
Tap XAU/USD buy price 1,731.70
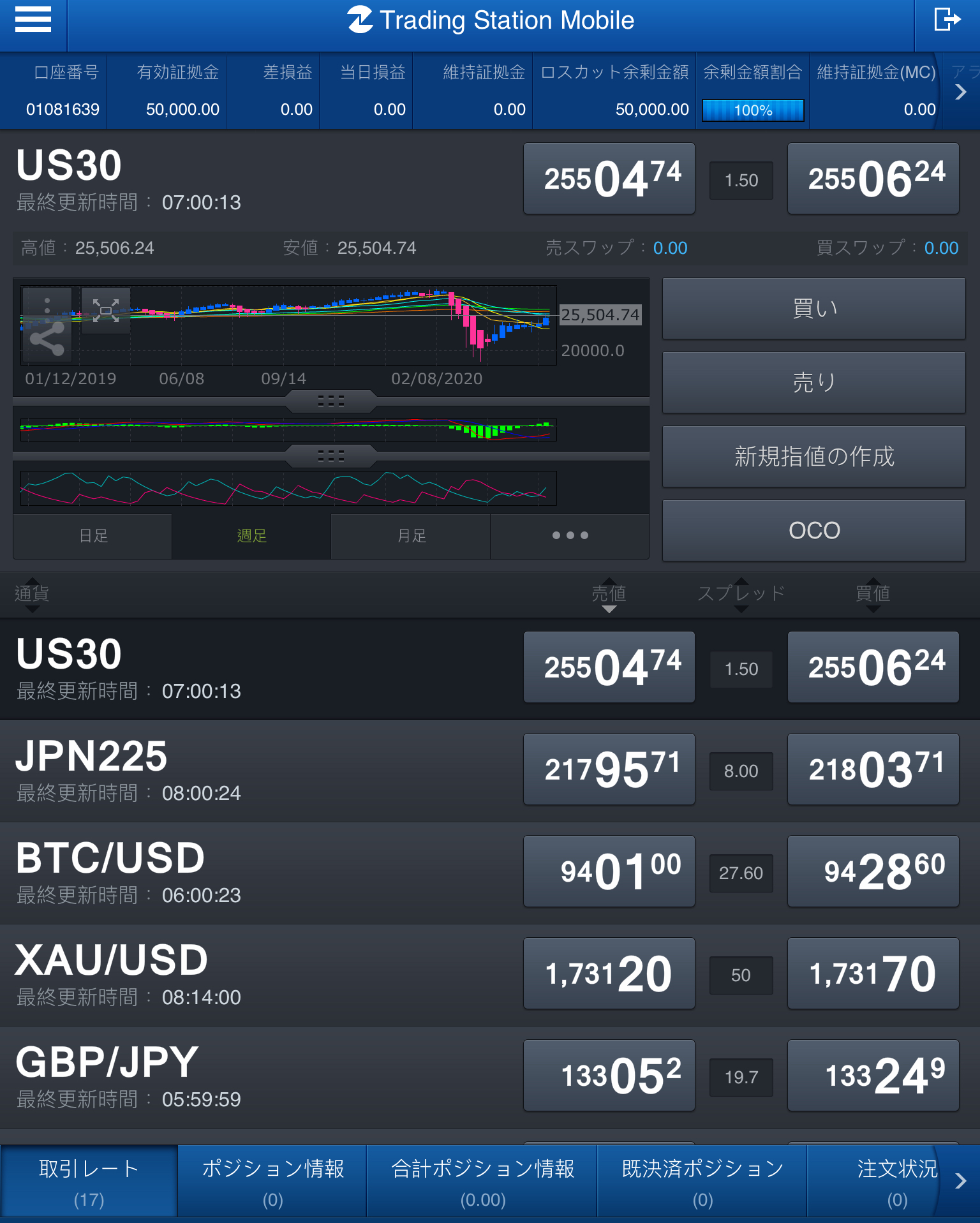(x=873, y=974)
